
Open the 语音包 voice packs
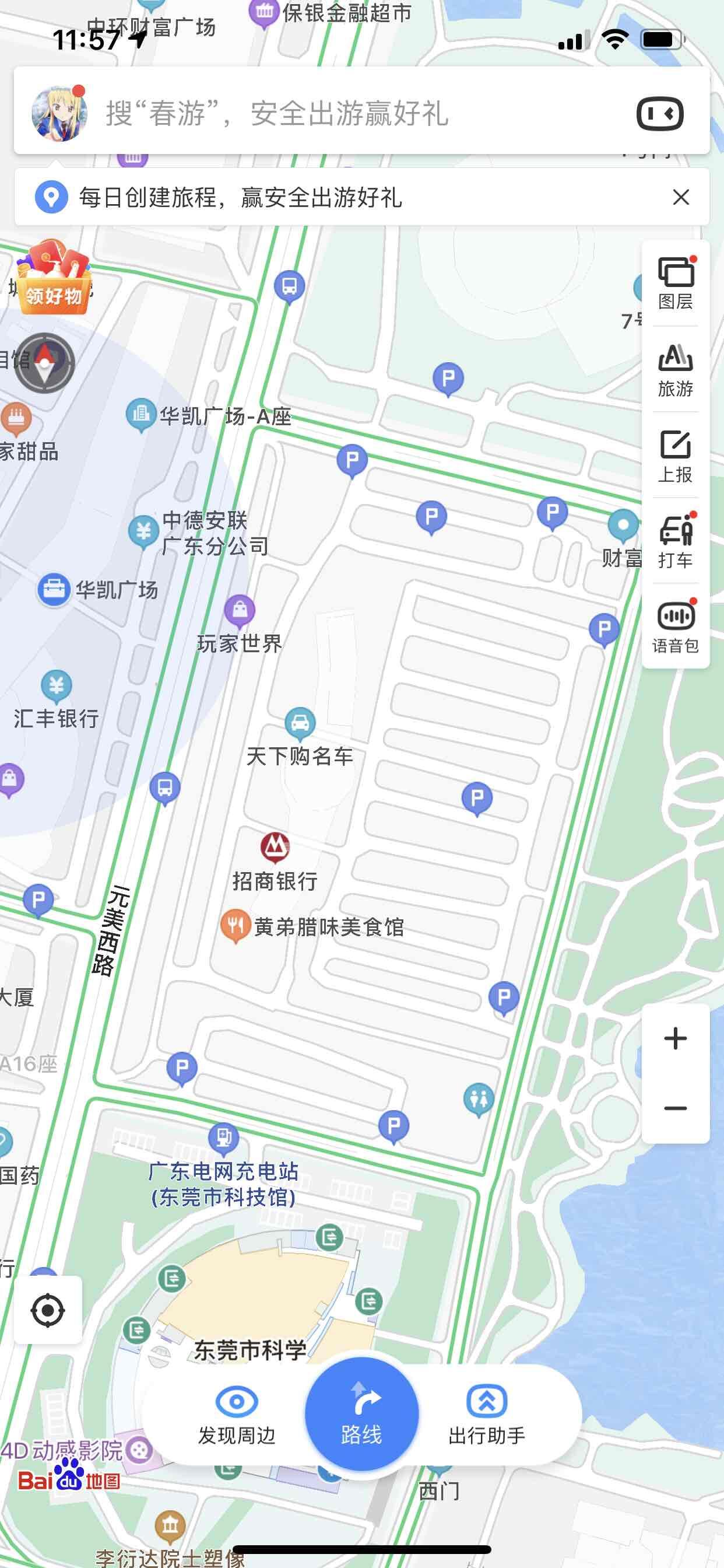(676, 627)
